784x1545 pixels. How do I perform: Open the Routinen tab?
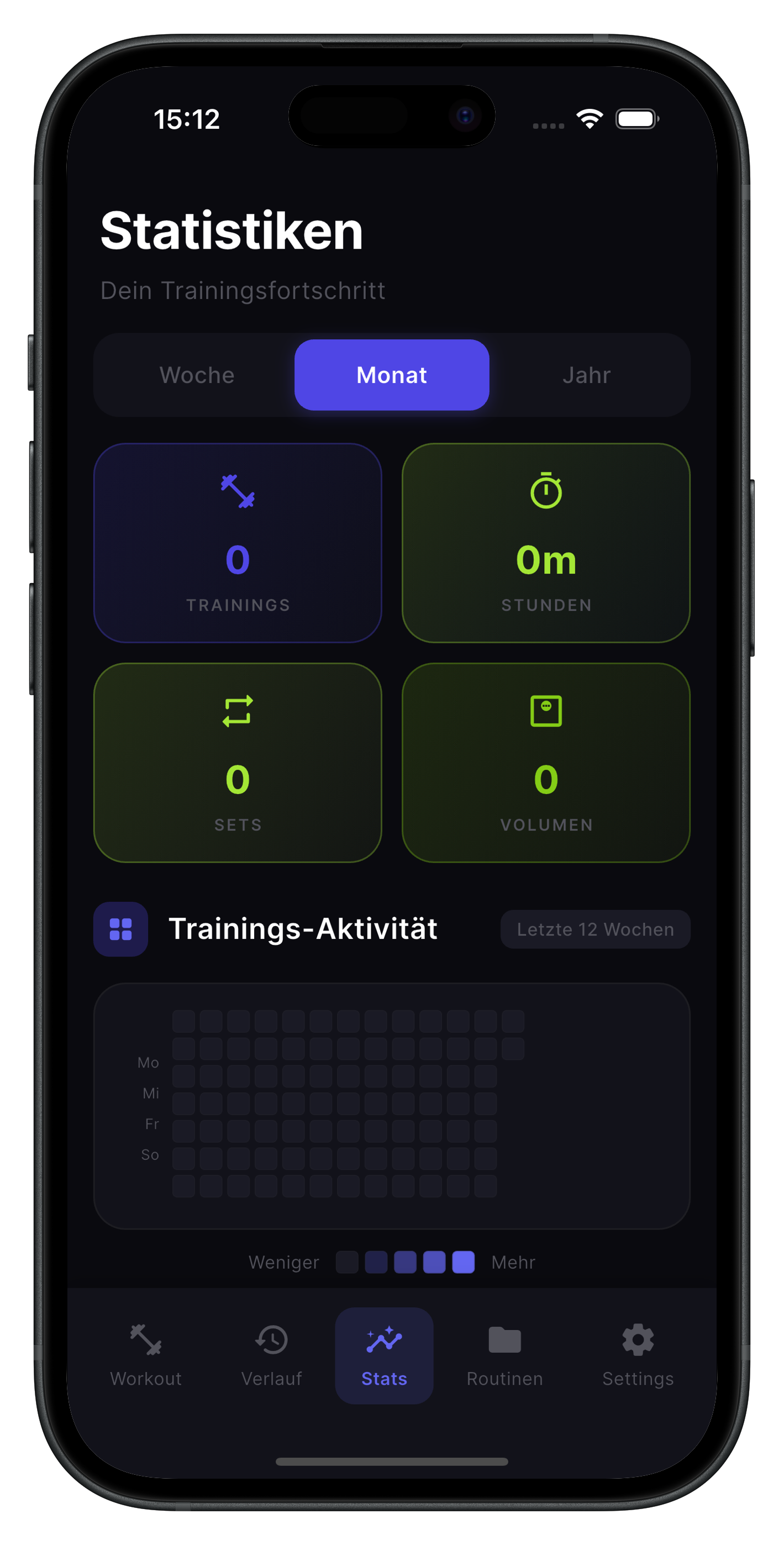504,1355
